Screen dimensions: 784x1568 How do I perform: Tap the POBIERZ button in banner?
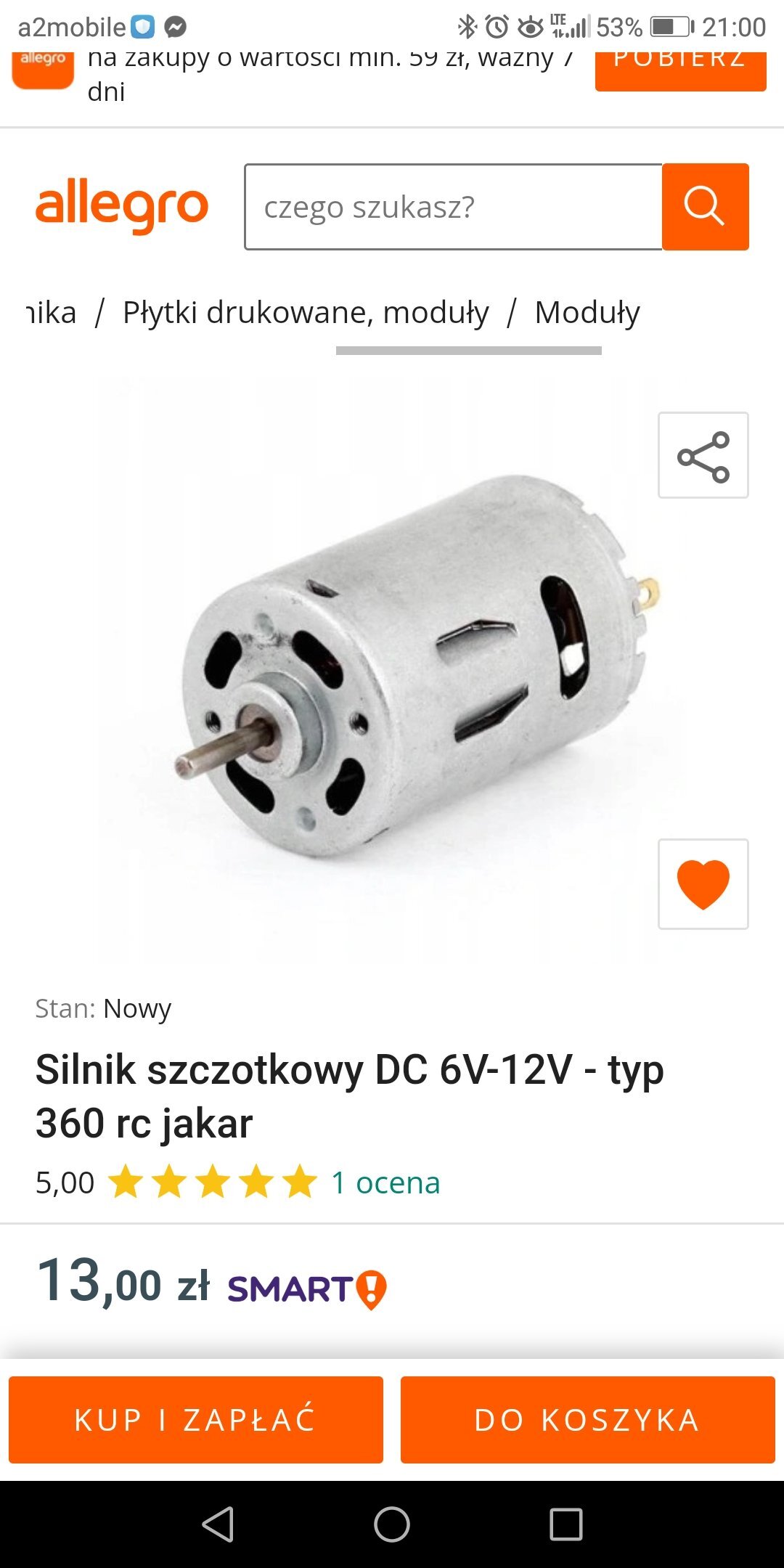[680, 70]
